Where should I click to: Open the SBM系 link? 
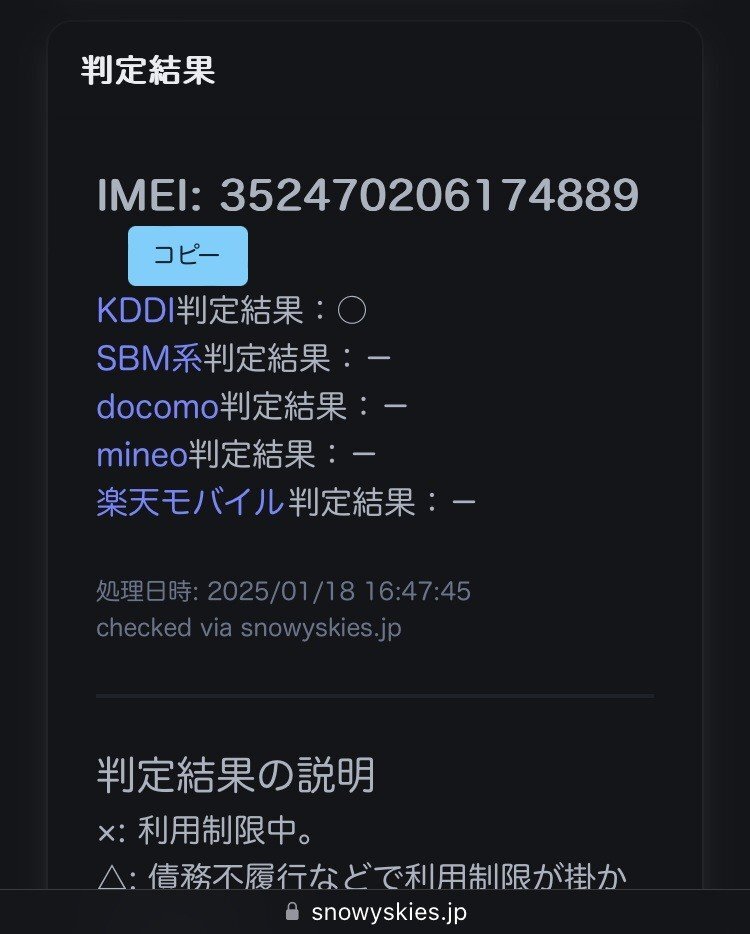click(x=149, y=358)
